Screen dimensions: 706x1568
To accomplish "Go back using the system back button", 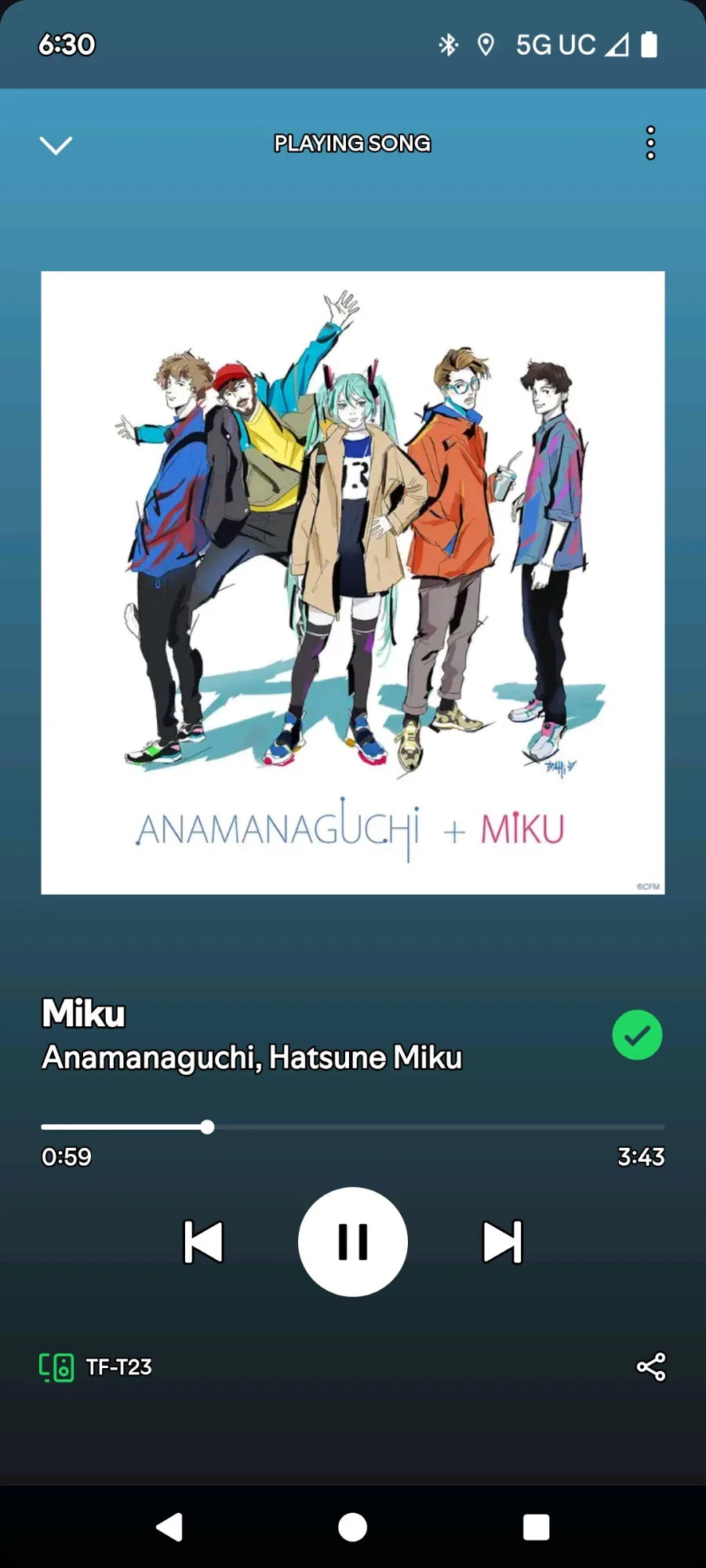I will point(169,1527).
